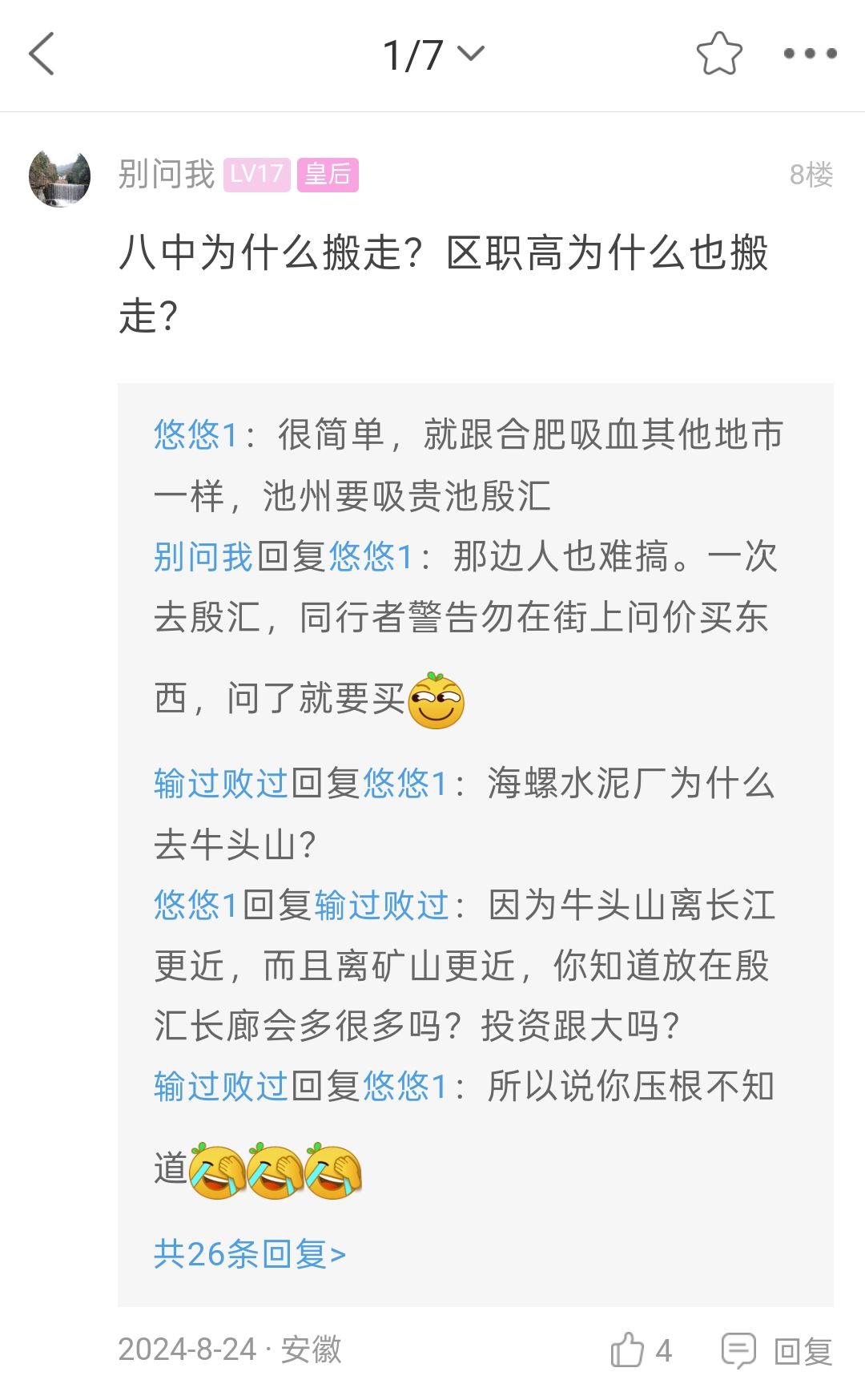The width and height of the screenshot is (865, 1400).
Task: Like this 8楼 comment
Action: pyautogui.click(x=640, y=1350)
